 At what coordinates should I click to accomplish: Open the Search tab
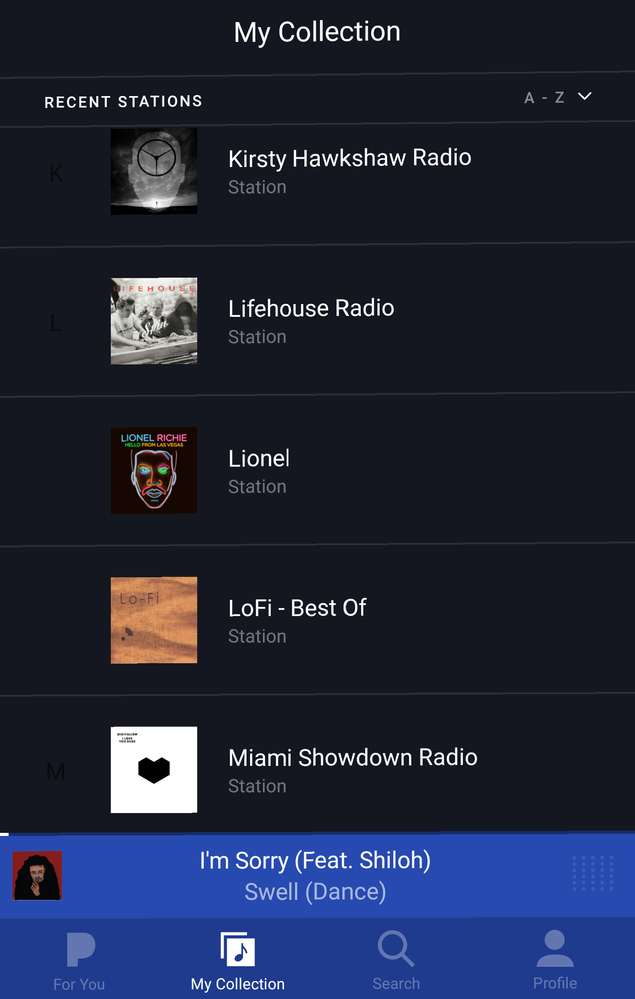(x=396, y=960)
